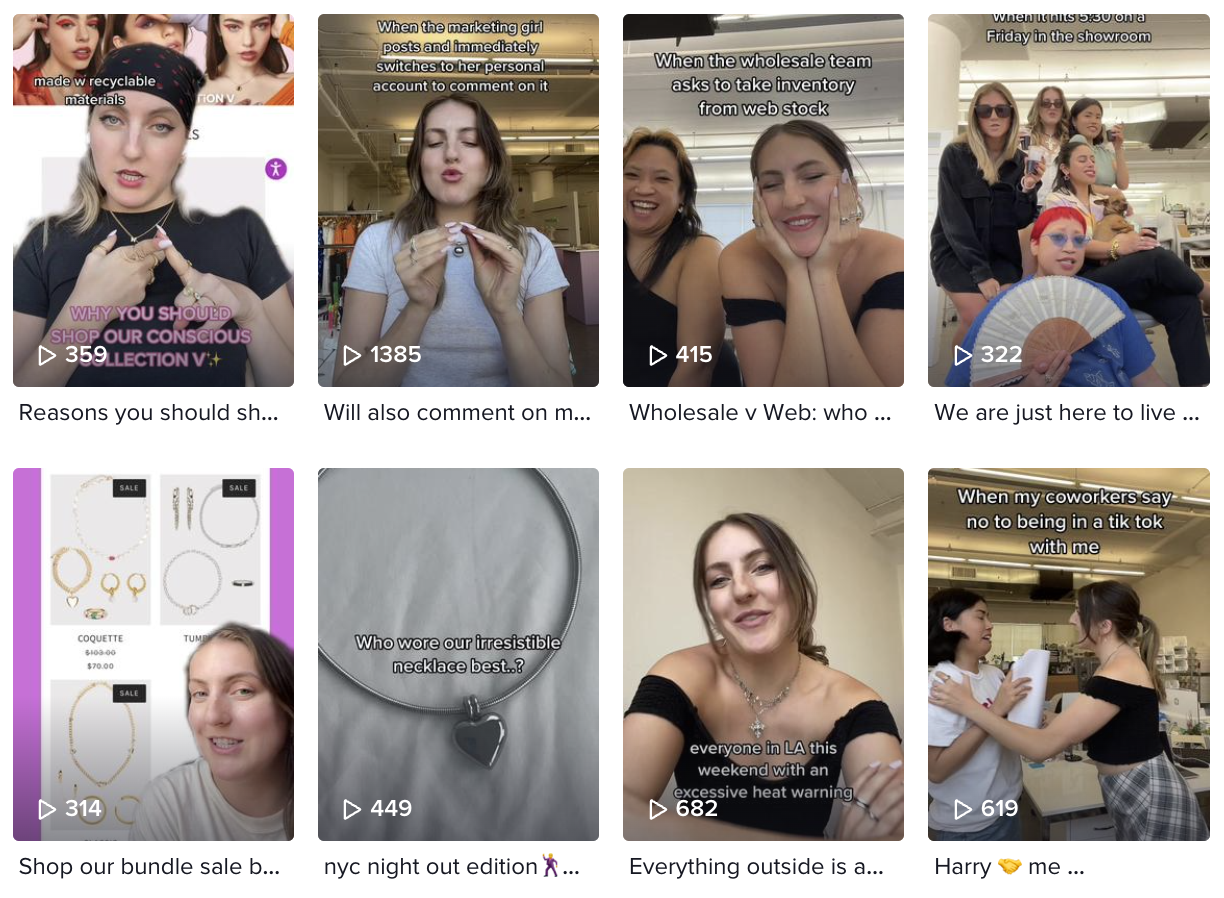Play the marketing girl video with 1385 views
The image size is (1224, 898).
[x=458, y=200]
